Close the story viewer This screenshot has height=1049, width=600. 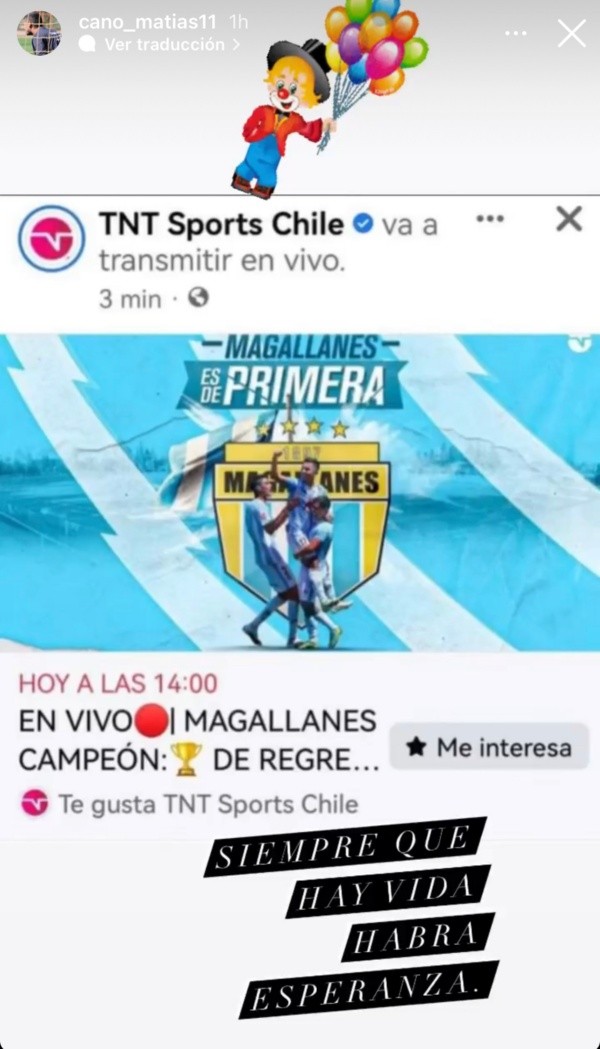[x=572, y=33]
